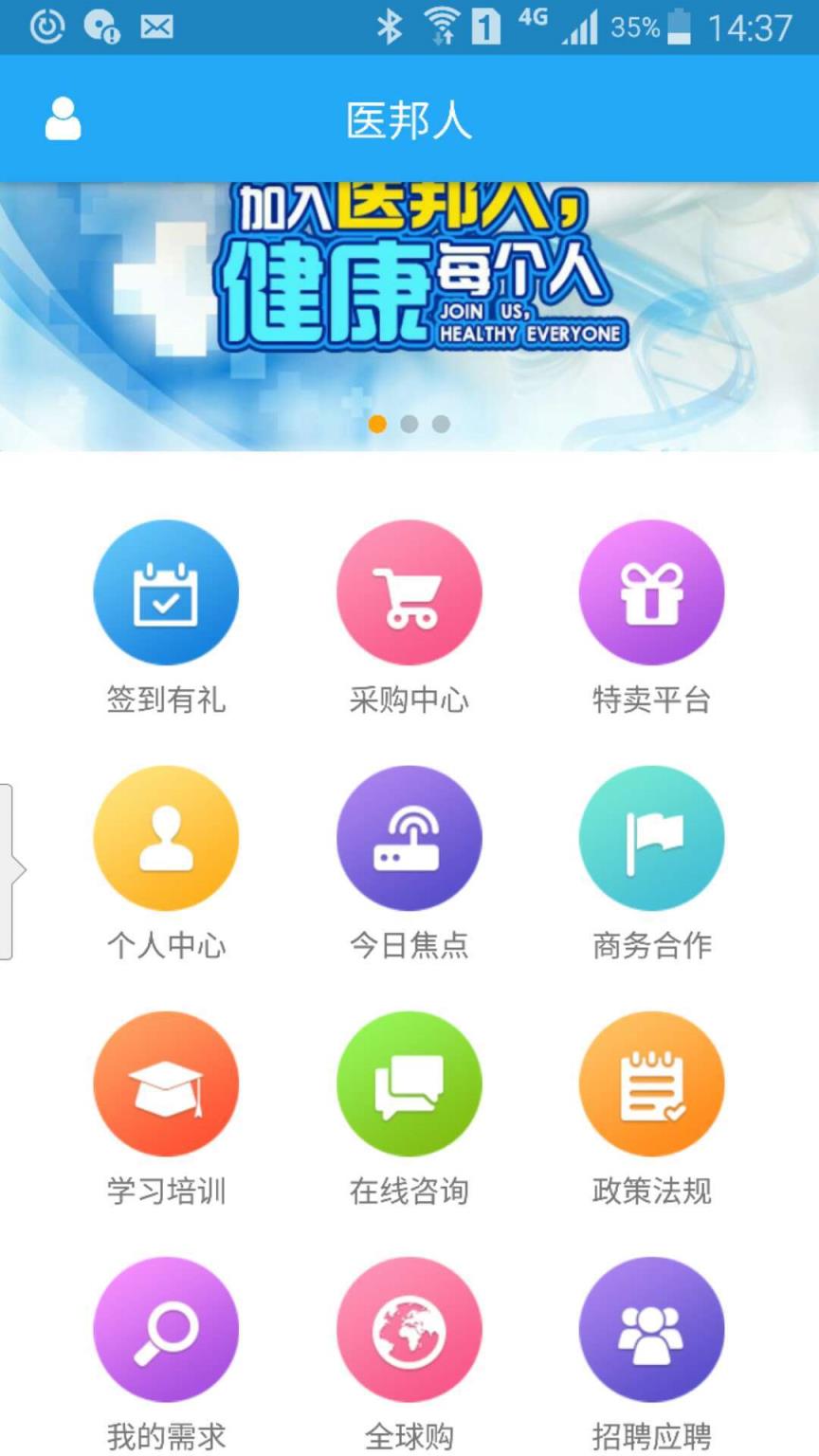Open the 采购中心 shopping cart icon
819x1456 pixels.
409,591
